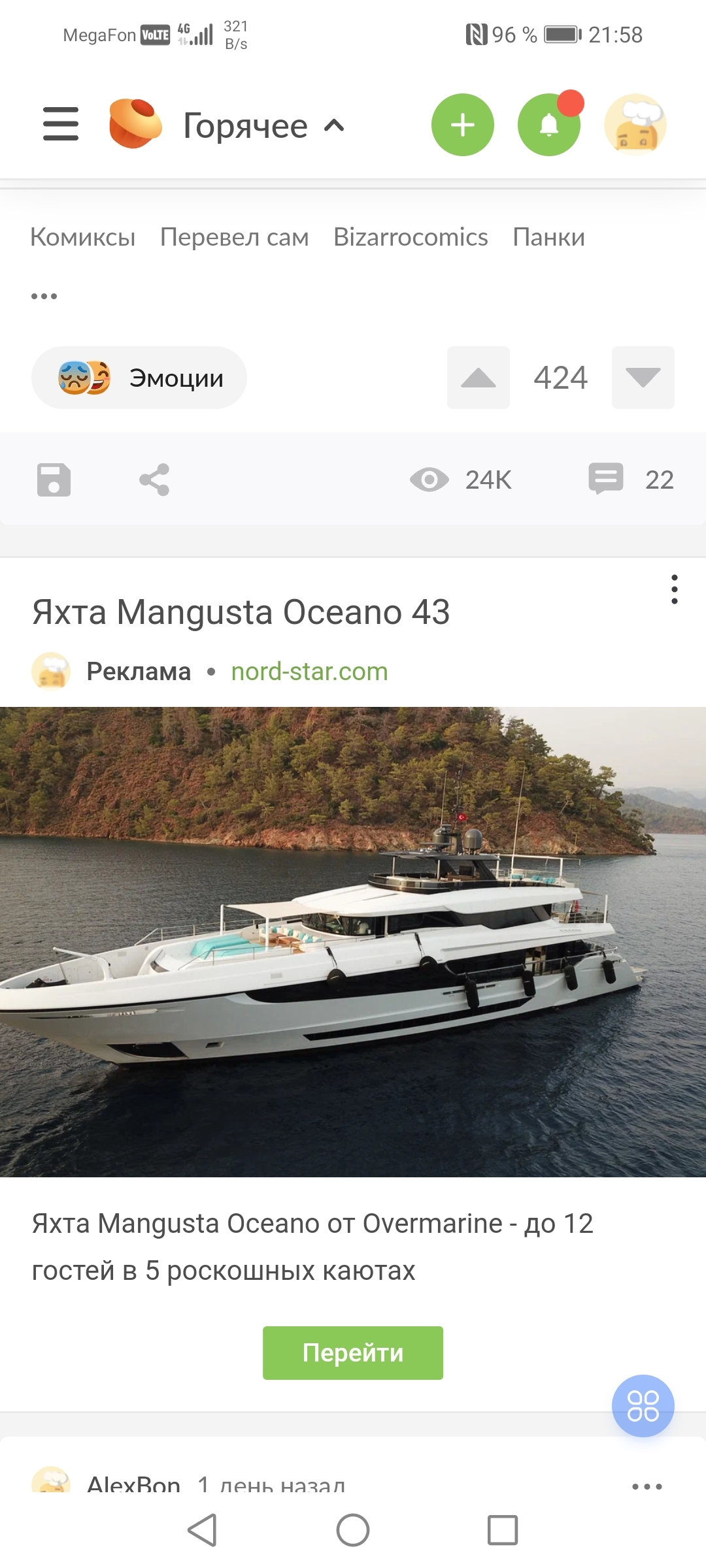Downvote the post rated 424
The height and width of the screenshot is (1568, 706).
coord(643,378)
